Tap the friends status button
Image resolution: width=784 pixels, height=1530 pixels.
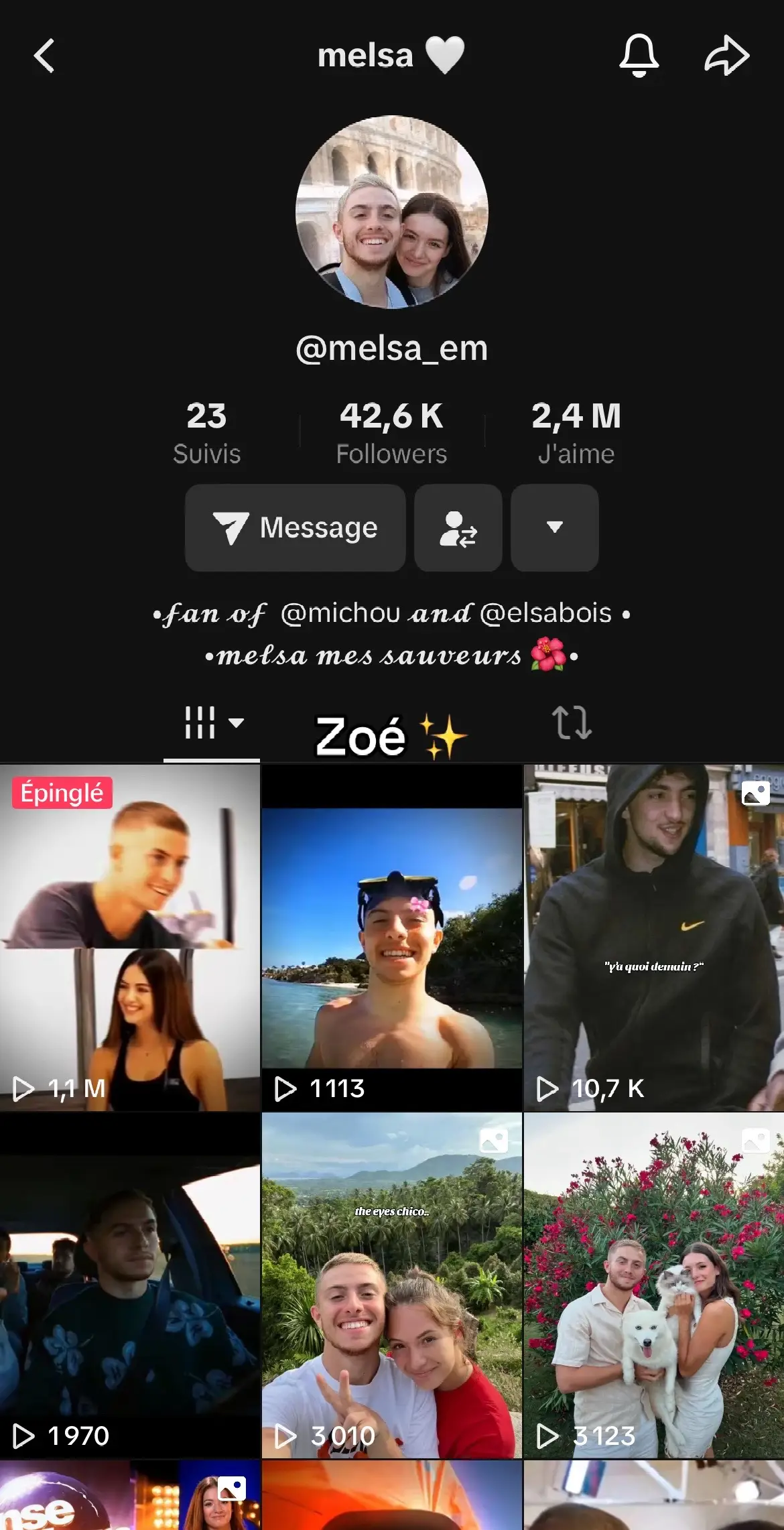(x=458, y=528)
